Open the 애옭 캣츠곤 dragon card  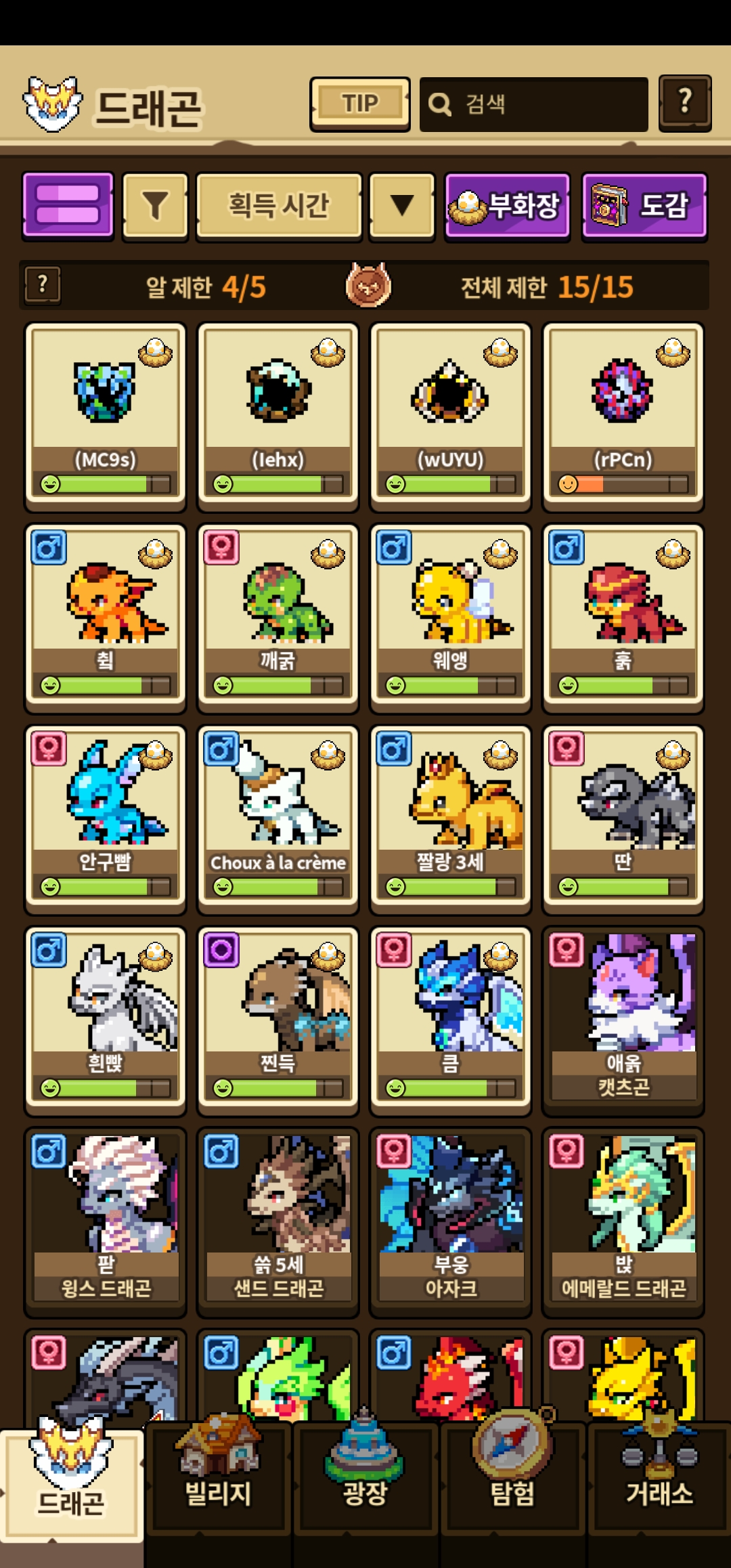click(x=623, y=1018)
